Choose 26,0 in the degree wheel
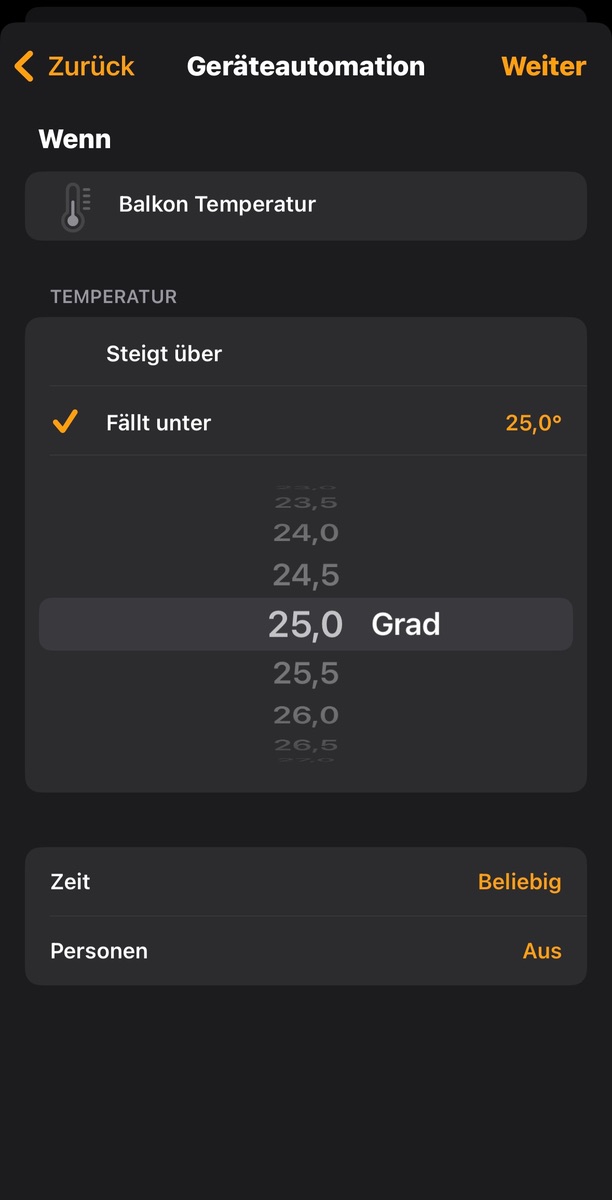 point(306,715)
